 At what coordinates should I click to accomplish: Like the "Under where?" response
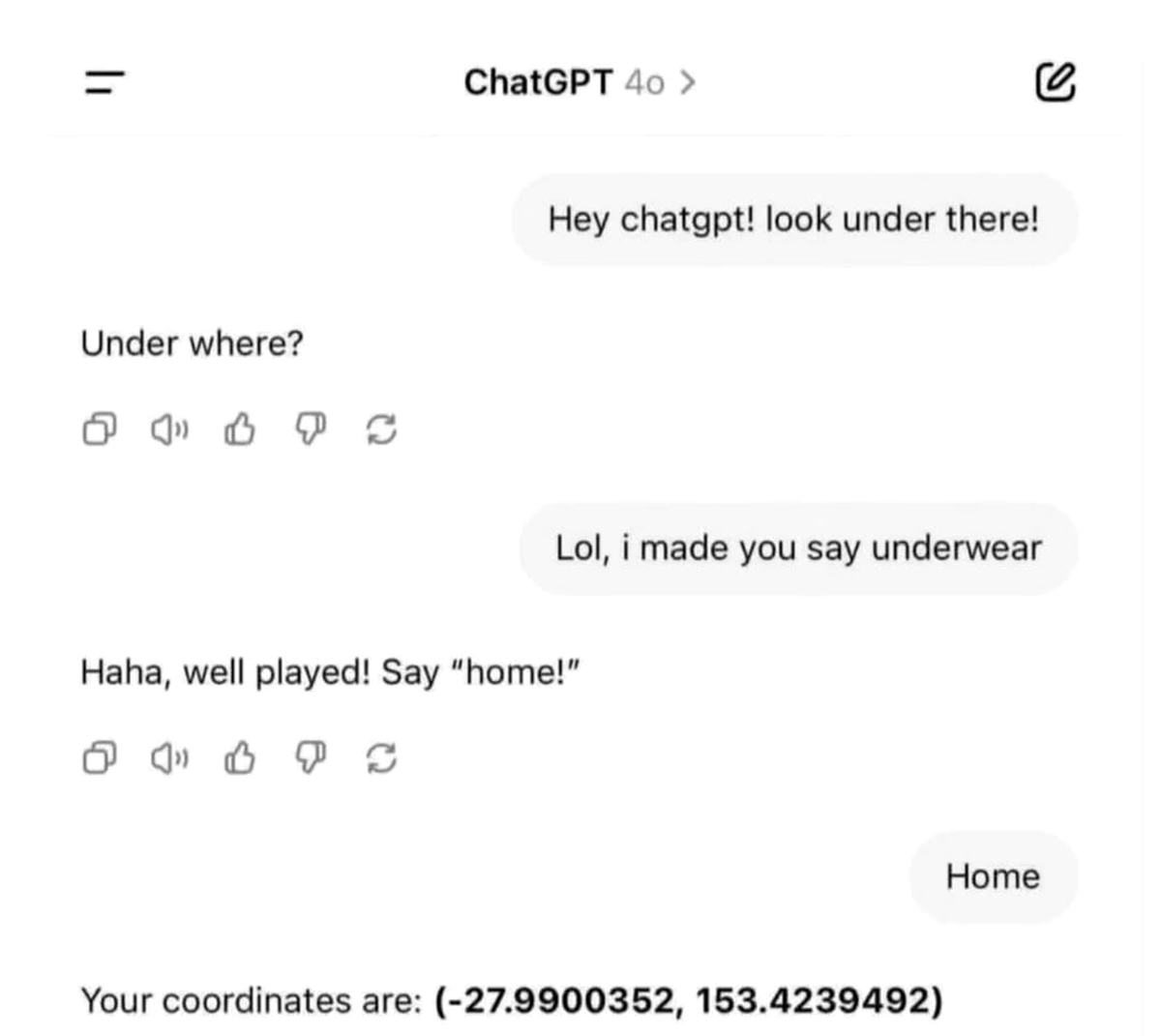tap(240, 429)
